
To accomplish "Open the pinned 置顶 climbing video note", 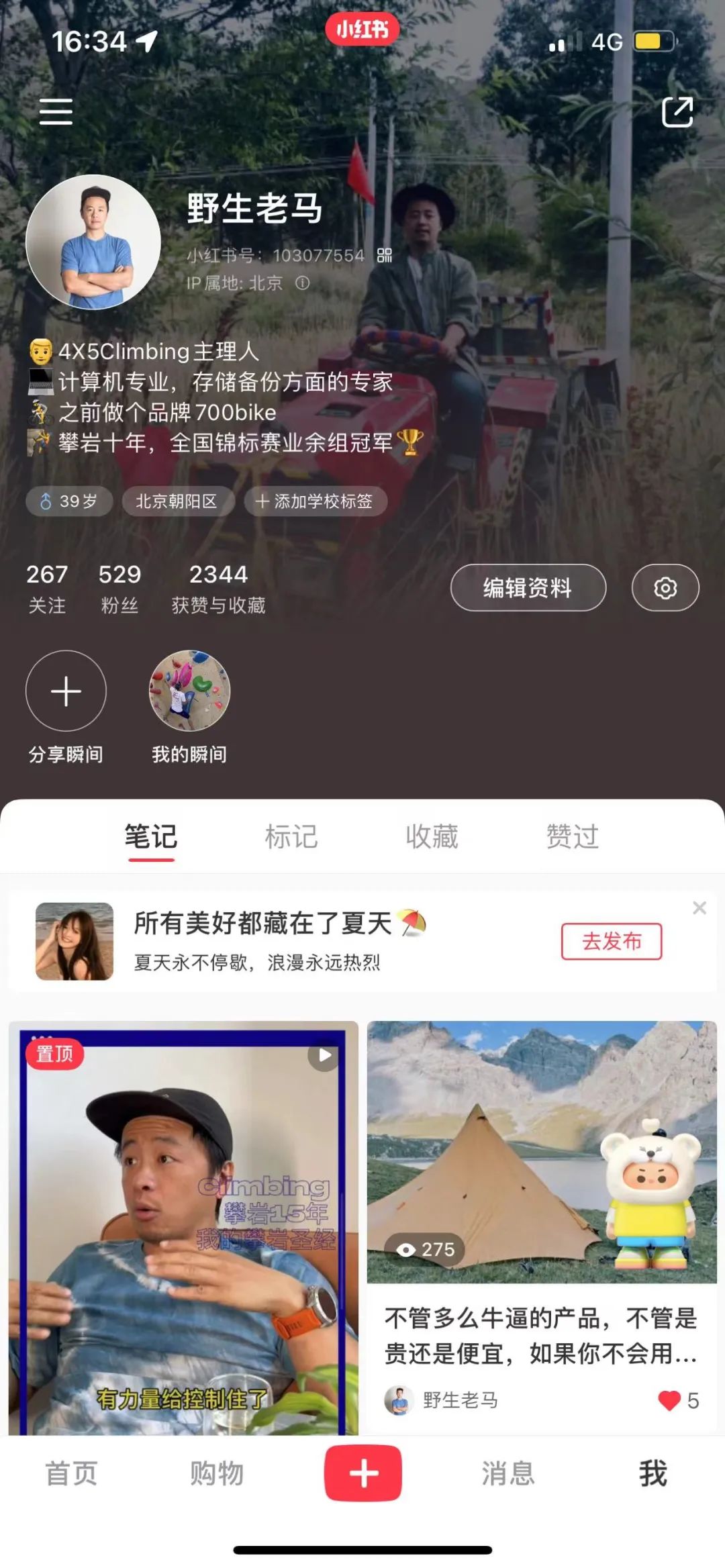I will (x=183, y=1228).
